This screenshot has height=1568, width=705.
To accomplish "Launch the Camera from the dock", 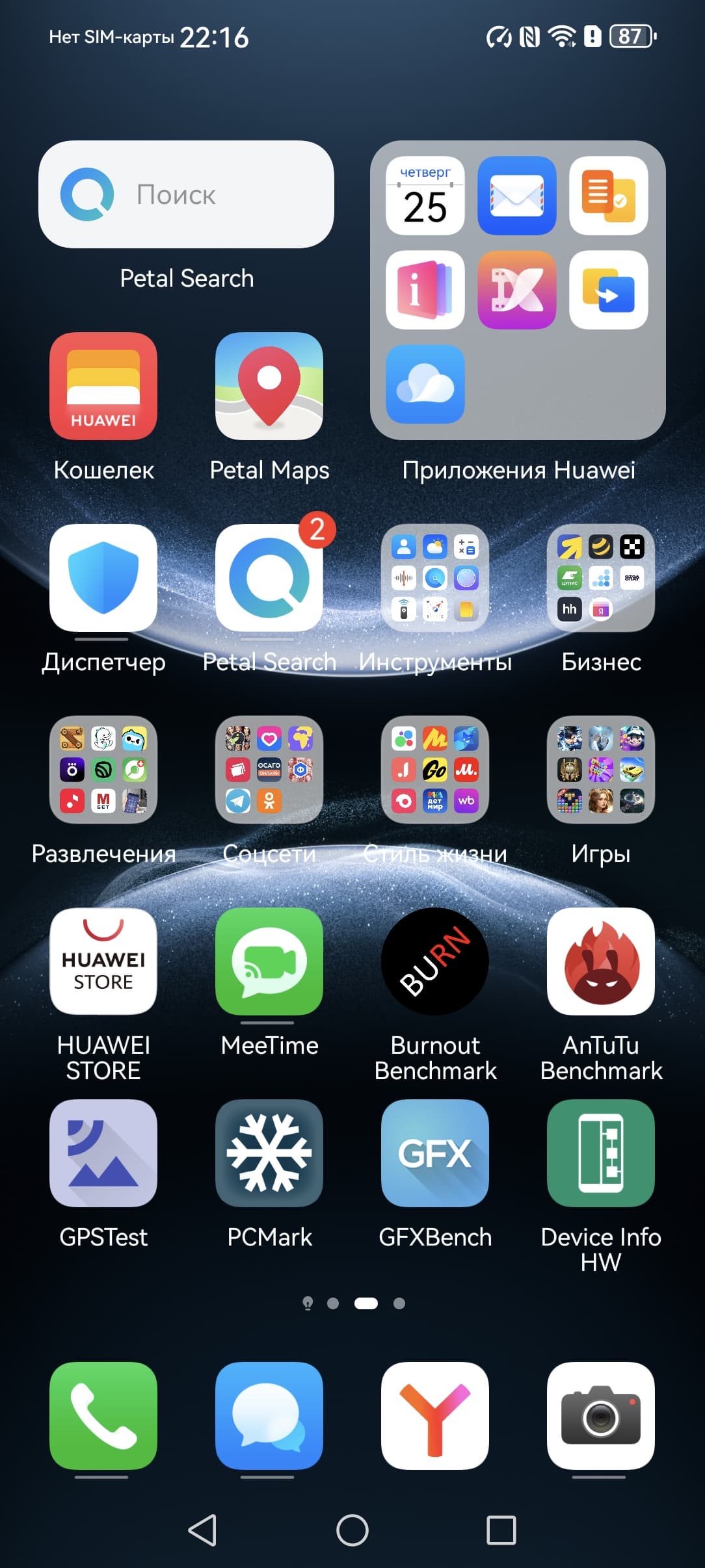I will click(x=601, y=1416).
